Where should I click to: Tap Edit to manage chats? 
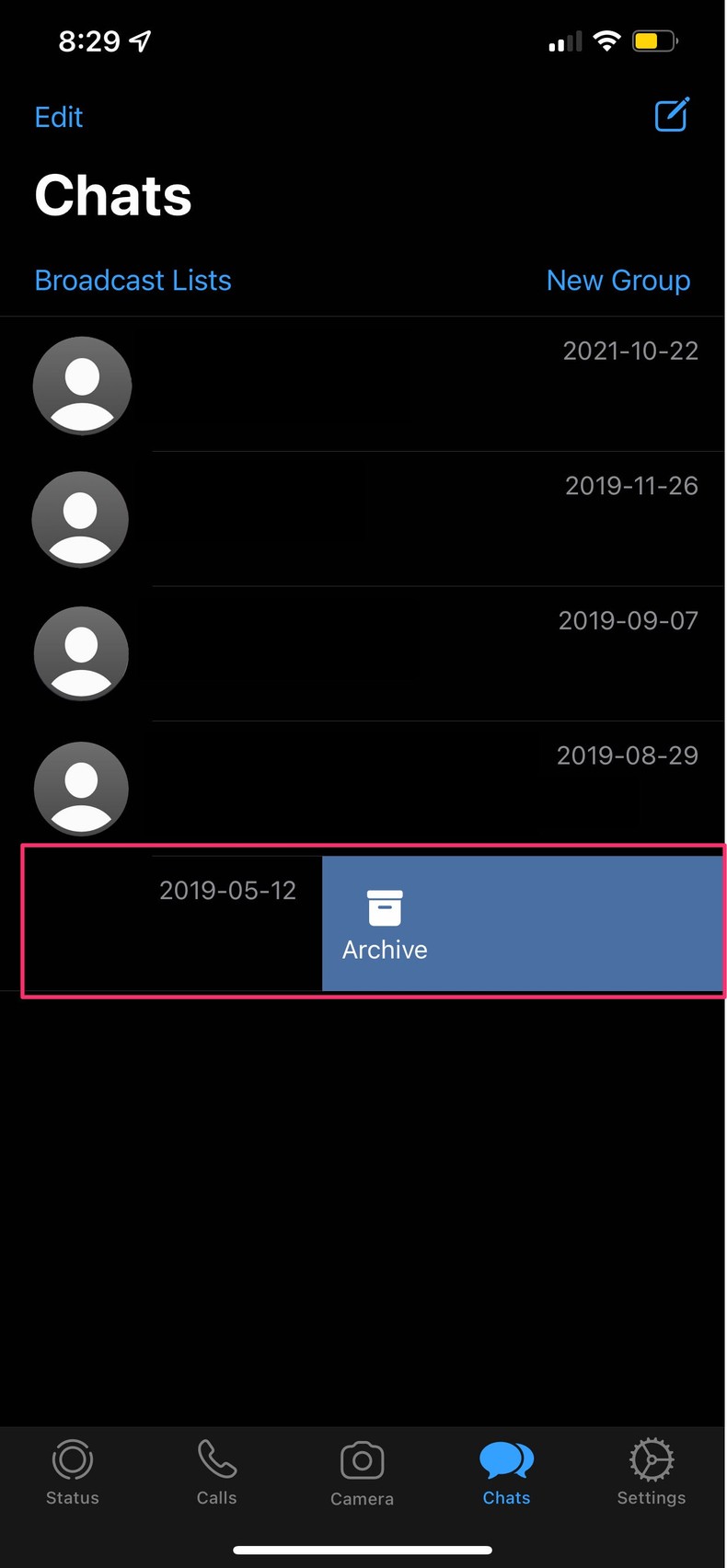(58, 117)
